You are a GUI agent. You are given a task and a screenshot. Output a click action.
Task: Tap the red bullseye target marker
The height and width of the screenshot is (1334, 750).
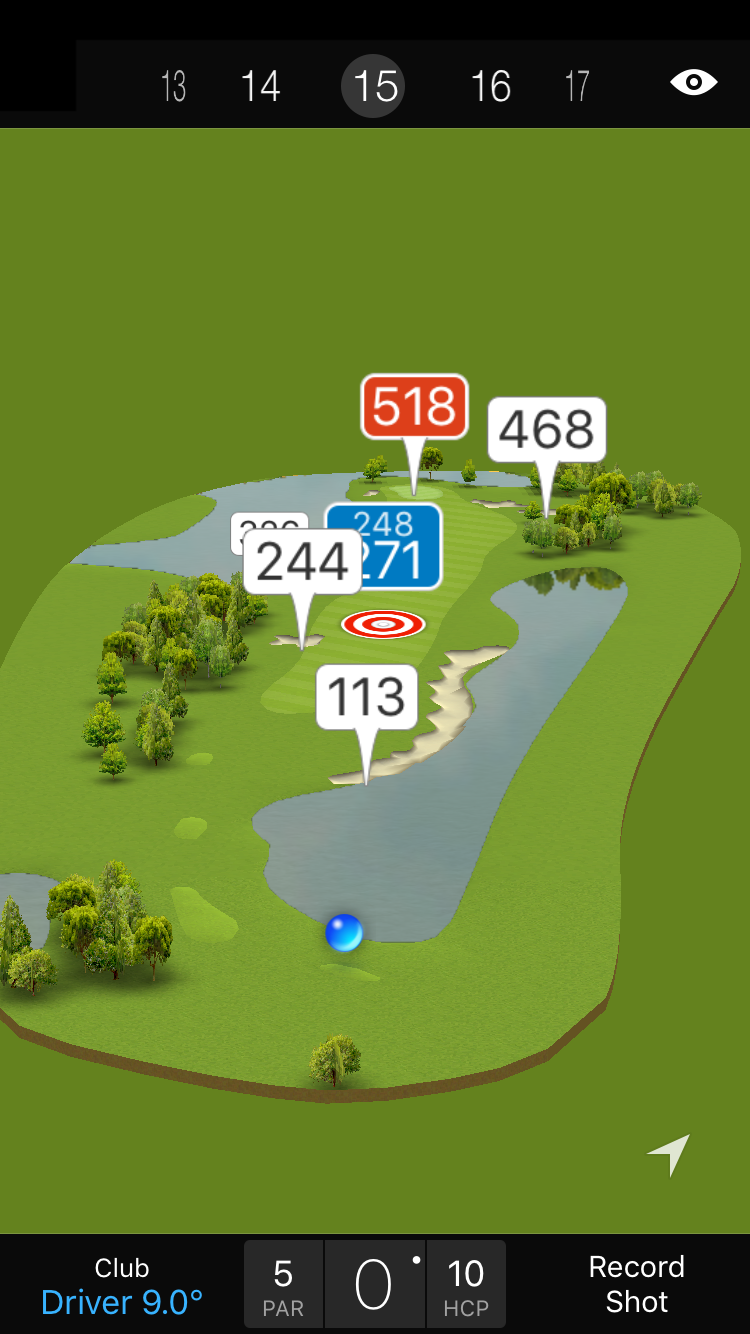point(383,624)
